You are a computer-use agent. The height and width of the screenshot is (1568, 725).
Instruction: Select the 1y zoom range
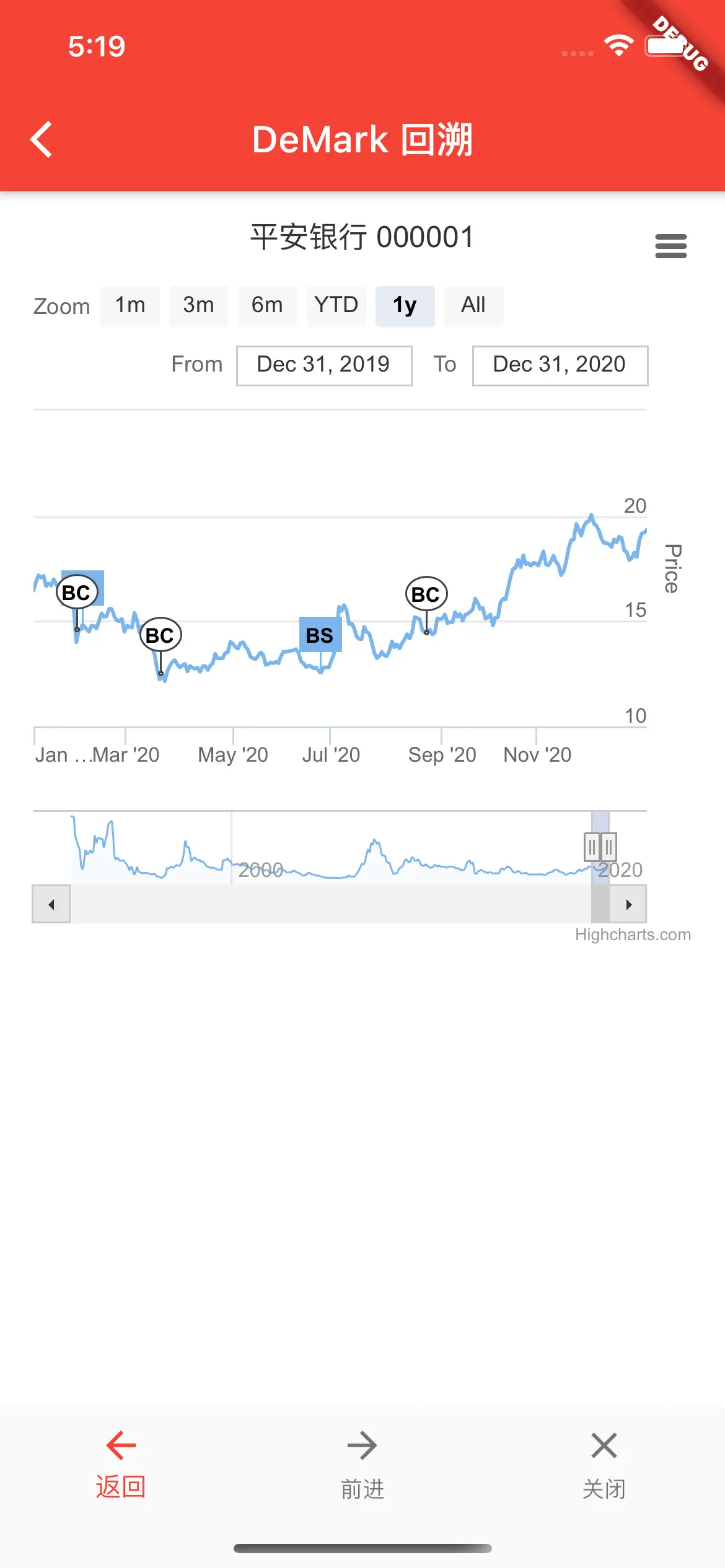405,305
